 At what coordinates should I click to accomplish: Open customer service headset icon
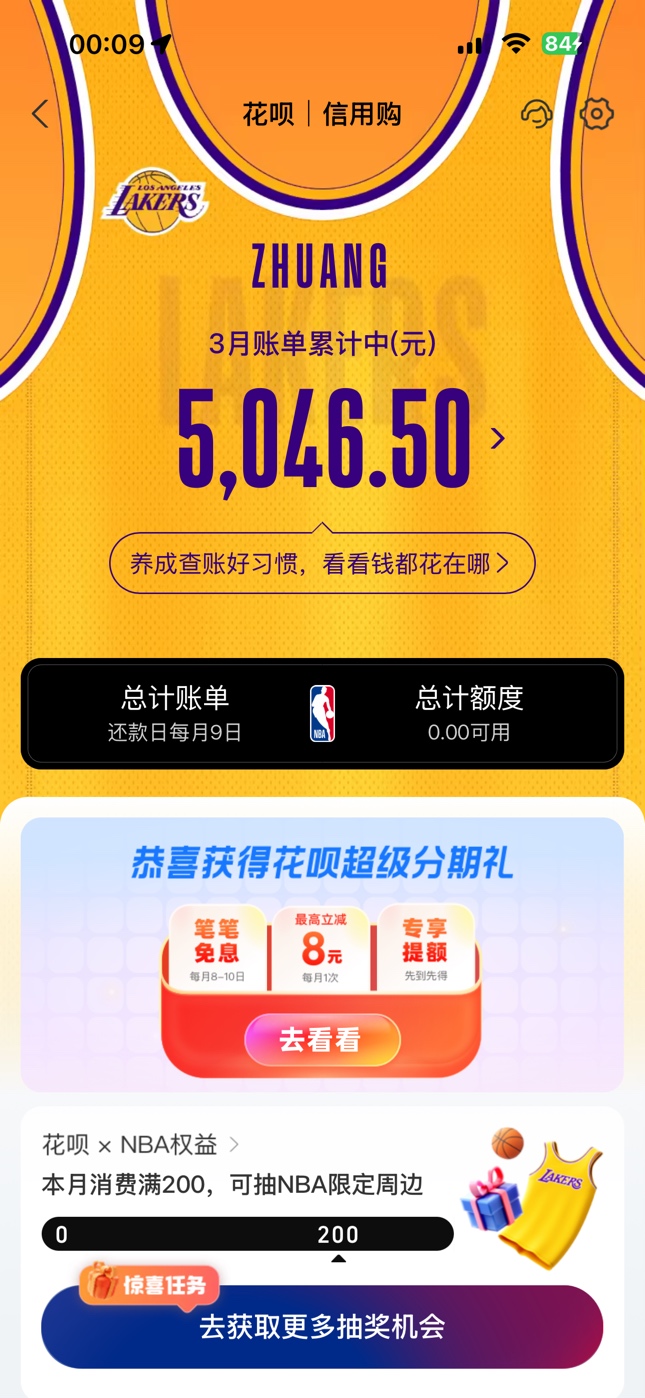537,114
